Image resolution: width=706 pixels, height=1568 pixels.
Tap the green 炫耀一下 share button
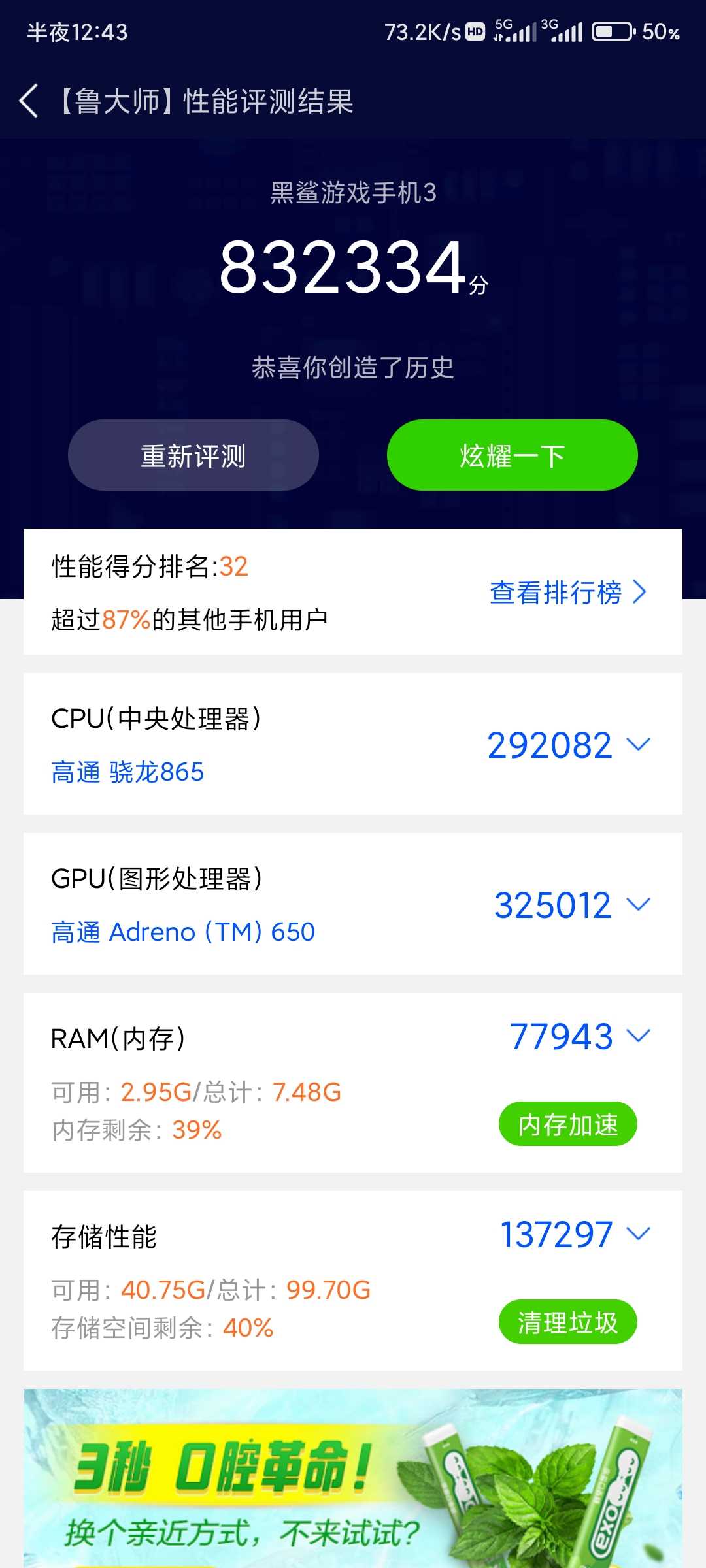pos(512,455)
